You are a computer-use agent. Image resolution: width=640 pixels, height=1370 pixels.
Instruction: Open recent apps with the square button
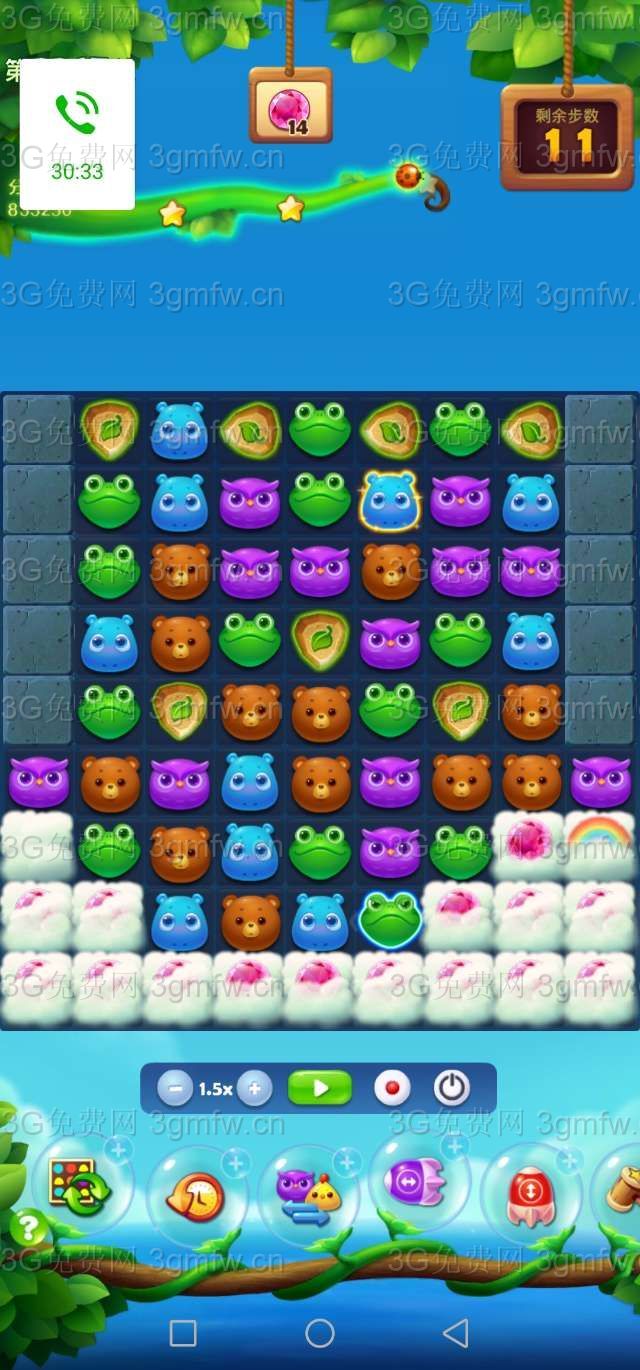tap(183, 1333)
